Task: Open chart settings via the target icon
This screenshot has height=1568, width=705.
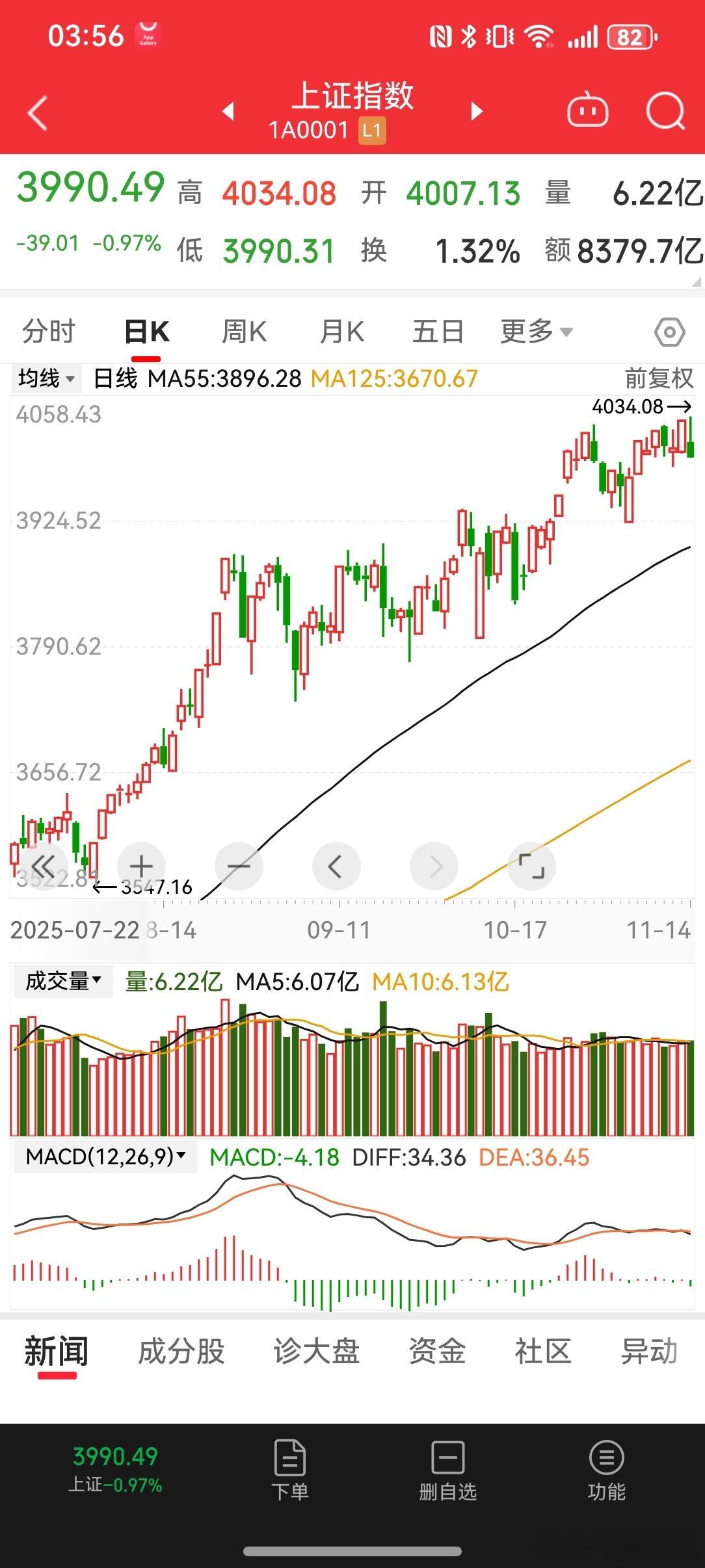Action: (x=669, y=330)
